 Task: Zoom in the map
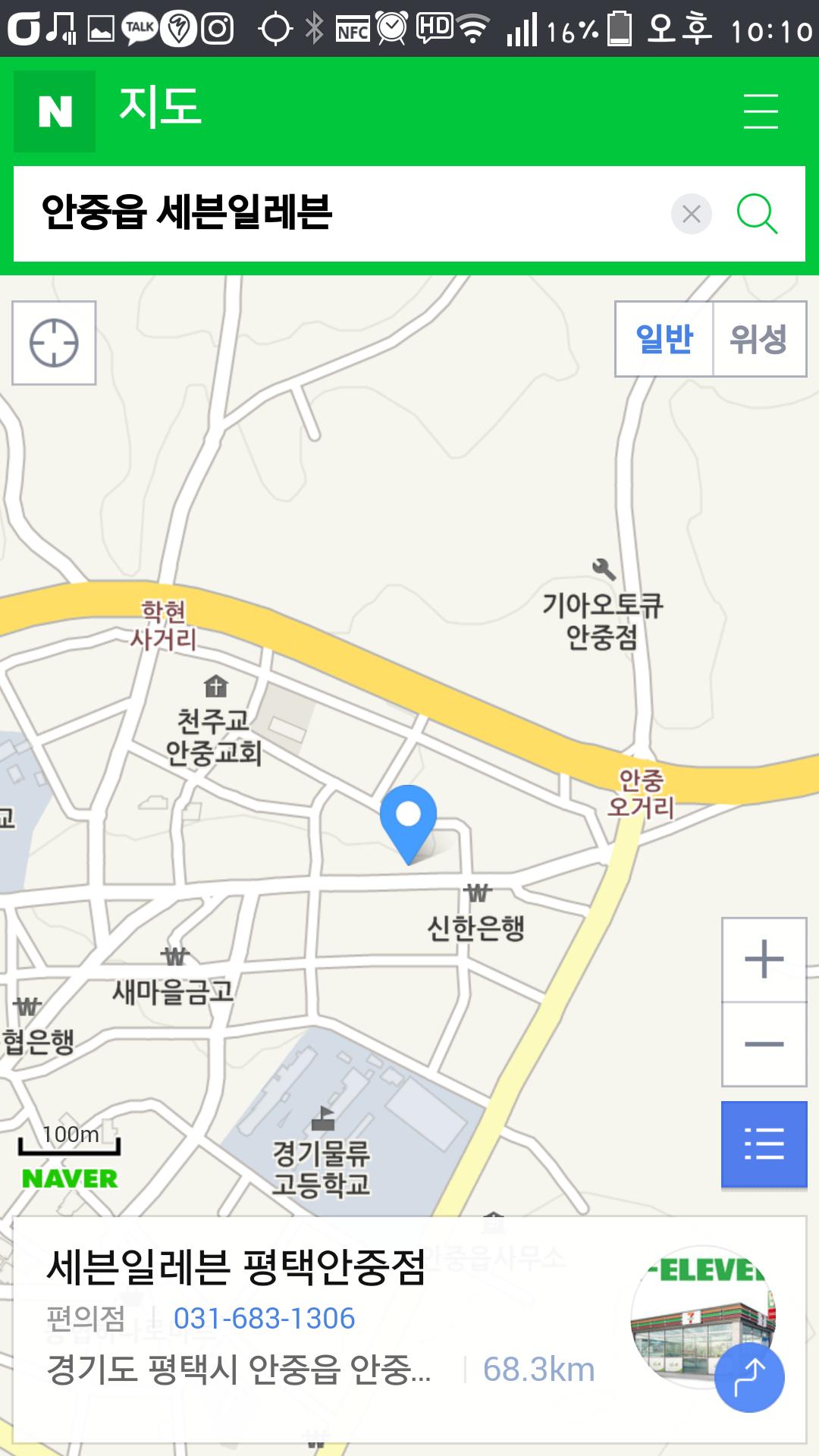point(764,959)
